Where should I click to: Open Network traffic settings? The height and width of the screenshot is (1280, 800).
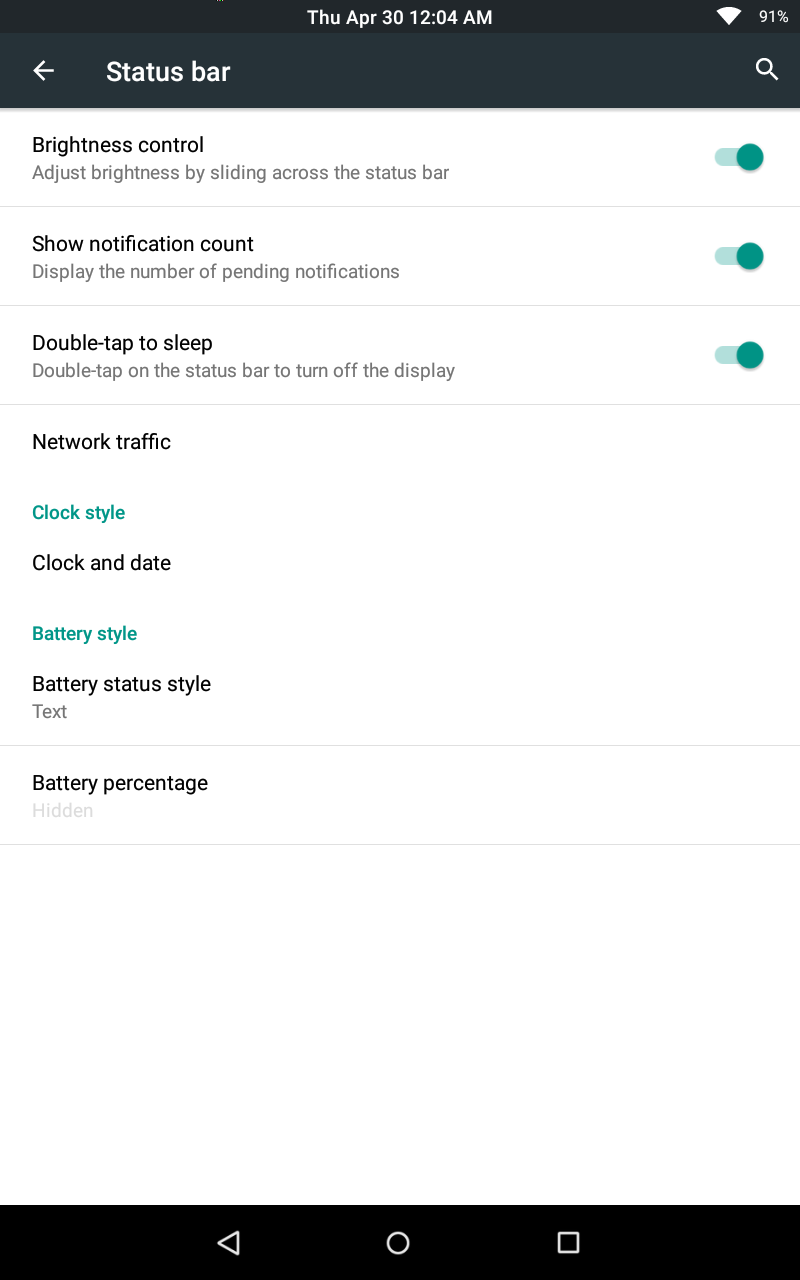(400, 442)
